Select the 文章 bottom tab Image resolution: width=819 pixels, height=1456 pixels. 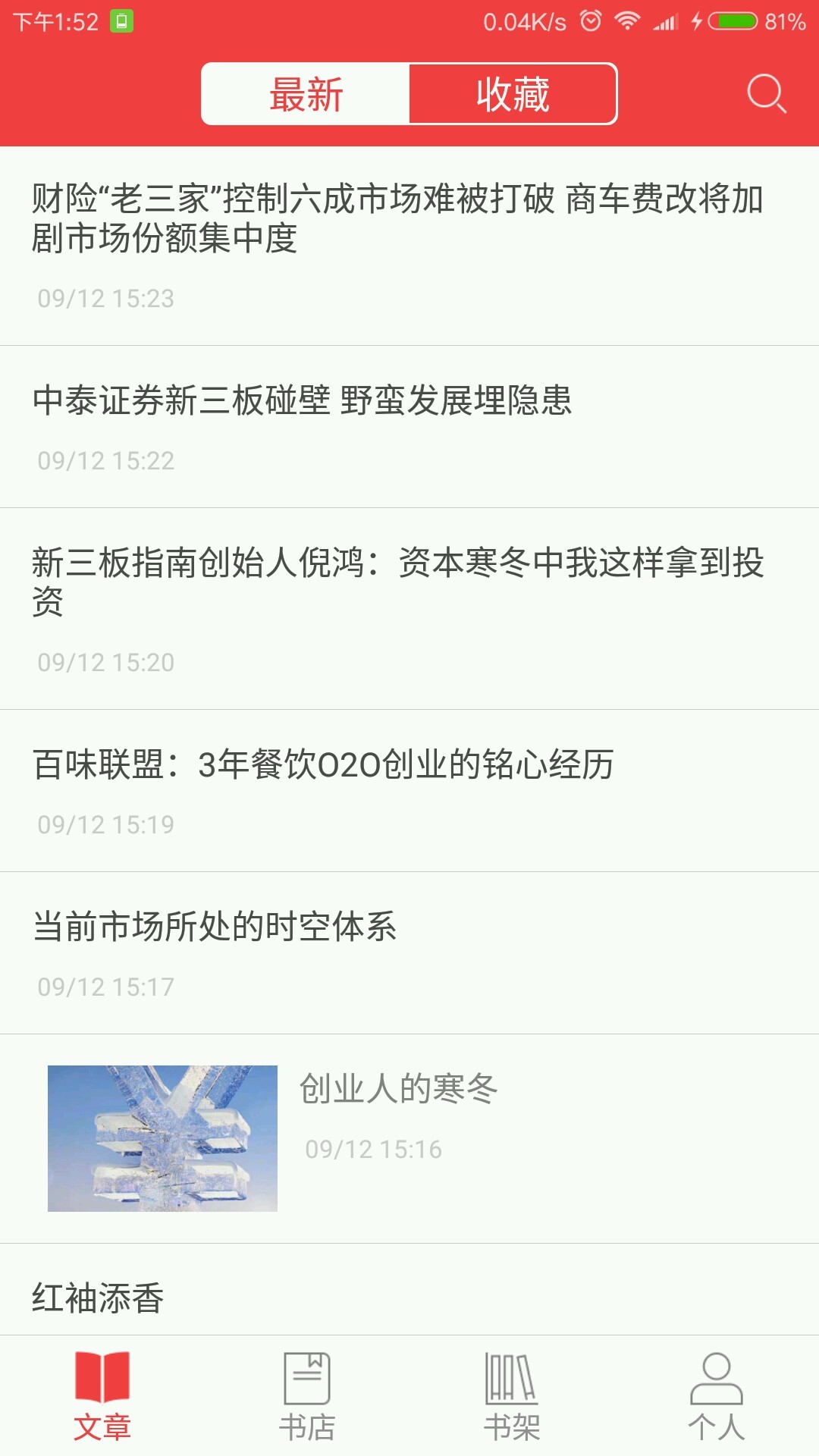102,1396
